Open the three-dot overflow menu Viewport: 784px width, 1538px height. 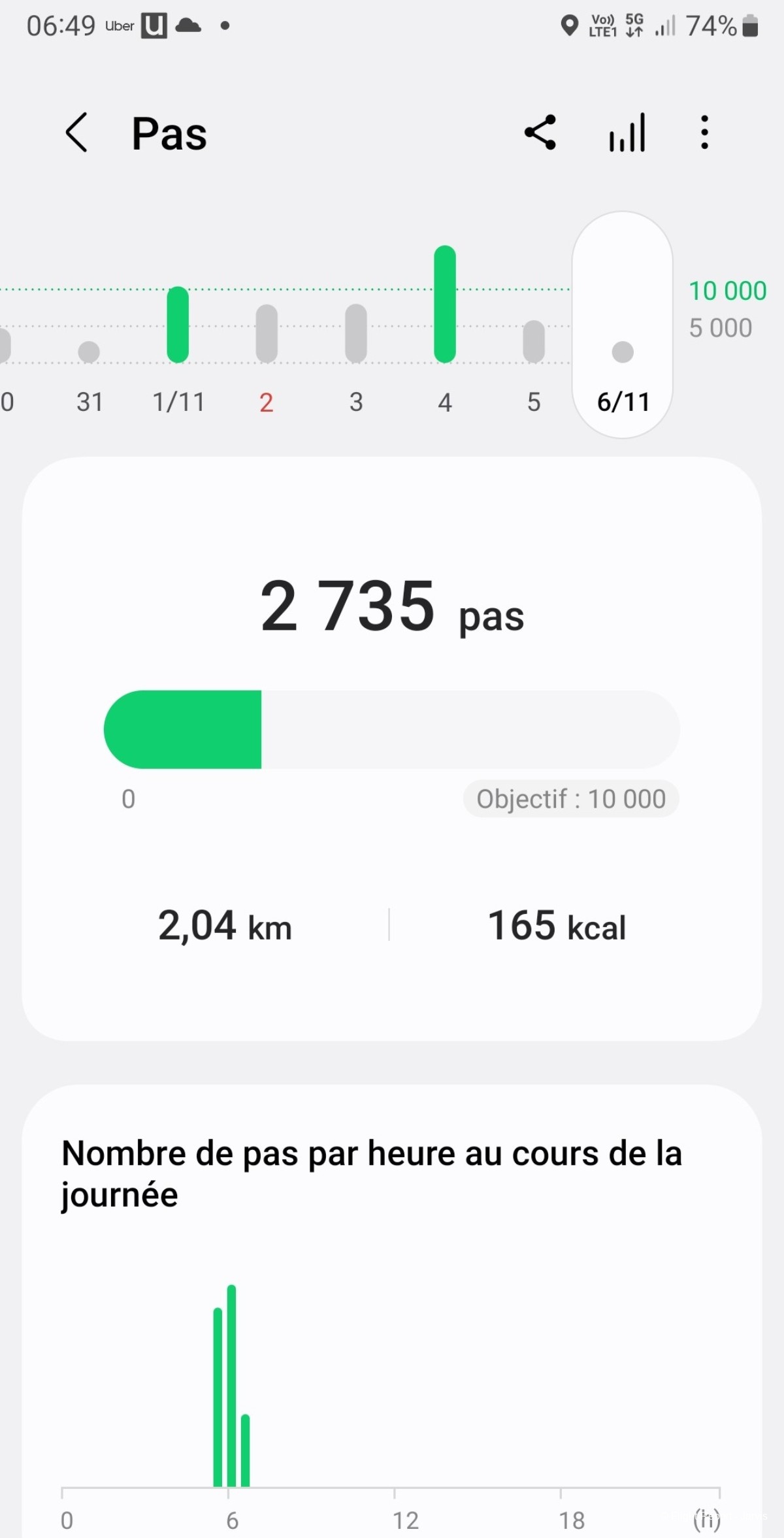pos(704,133)
